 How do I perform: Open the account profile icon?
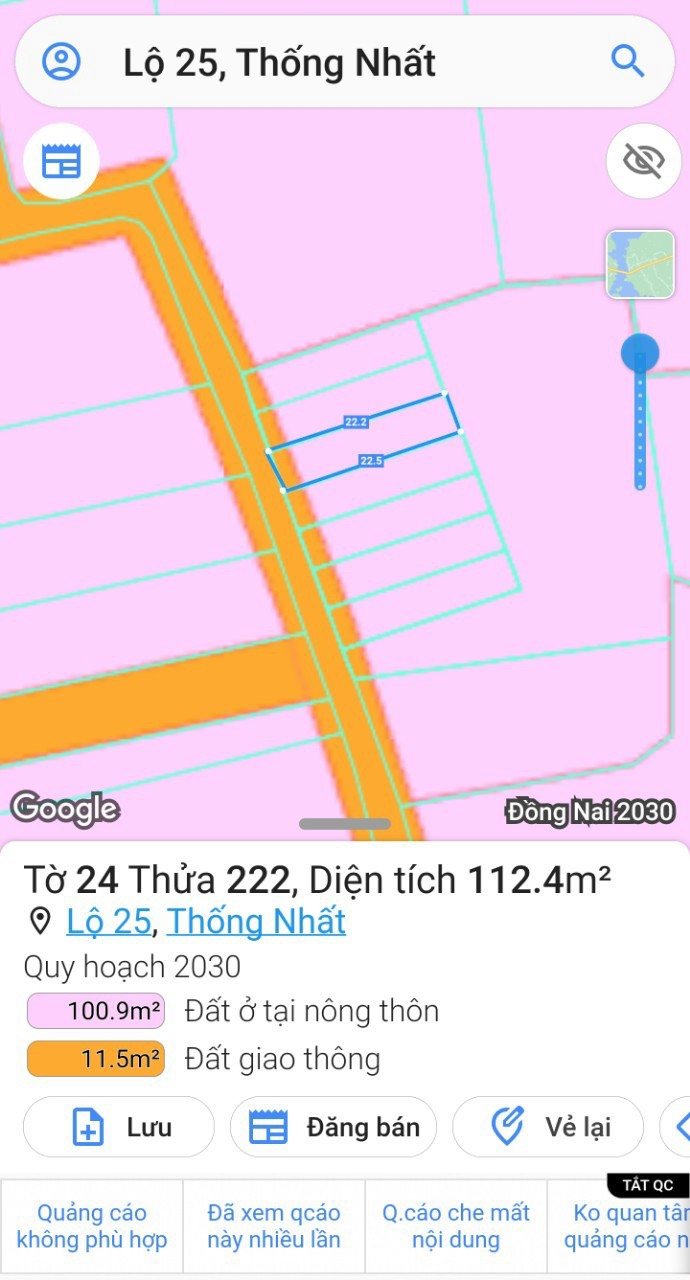pos(61,62)
